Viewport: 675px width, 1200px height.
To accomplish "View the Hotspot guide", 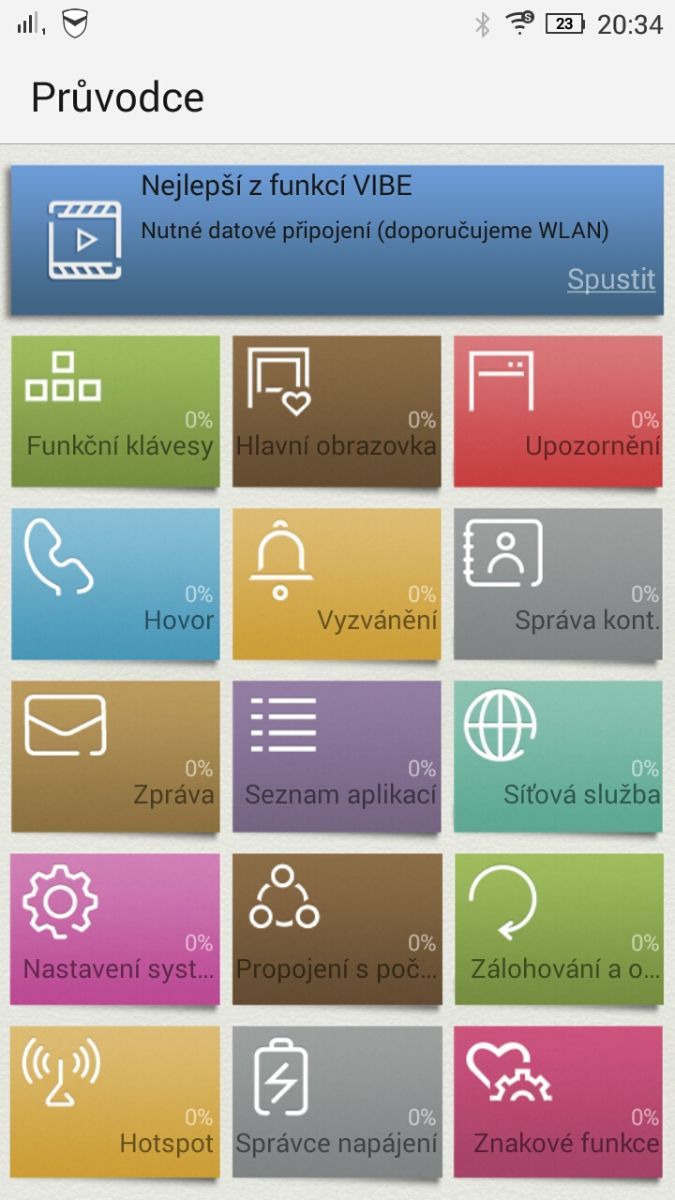I will pos(116,1102).
